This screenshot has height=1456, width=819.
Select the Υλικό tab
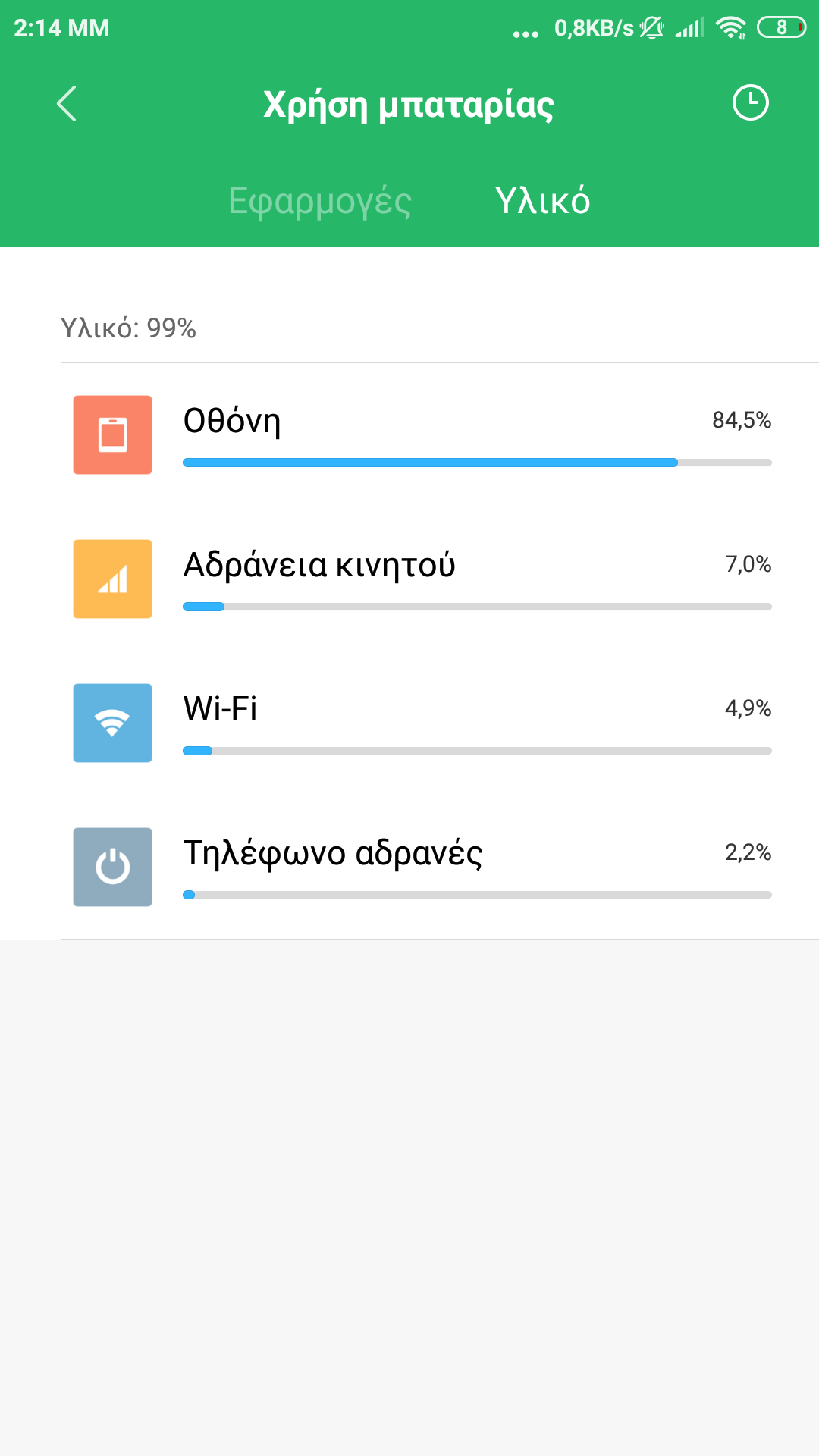pyautogui.click(x=542, y=201)
